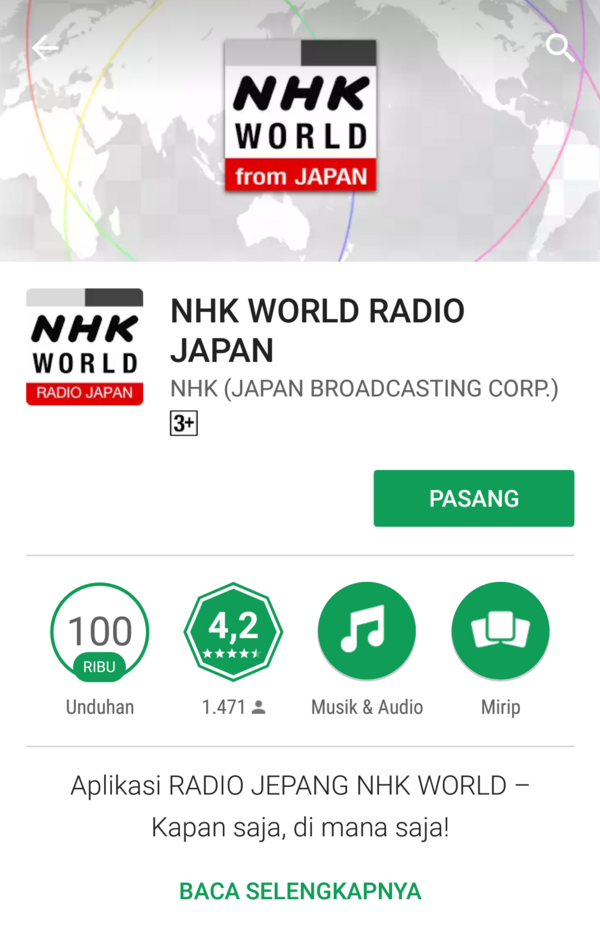Tap the 3+ content rating badge
Viewport: 600px width, 936px height.
pyautogui.click(x=184, y=423)
